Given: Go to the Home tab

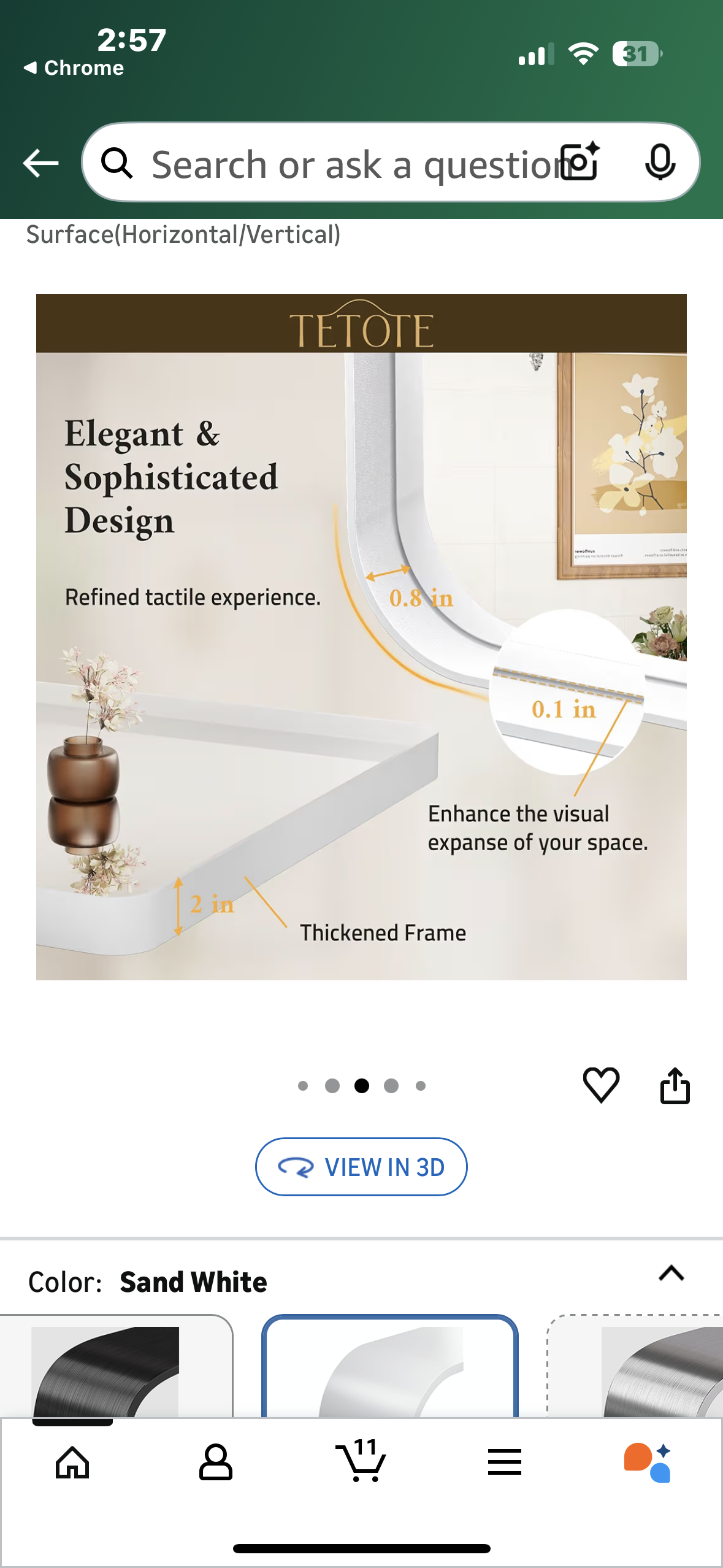Looking at the screenshot, I should [x=72, y=1462].
